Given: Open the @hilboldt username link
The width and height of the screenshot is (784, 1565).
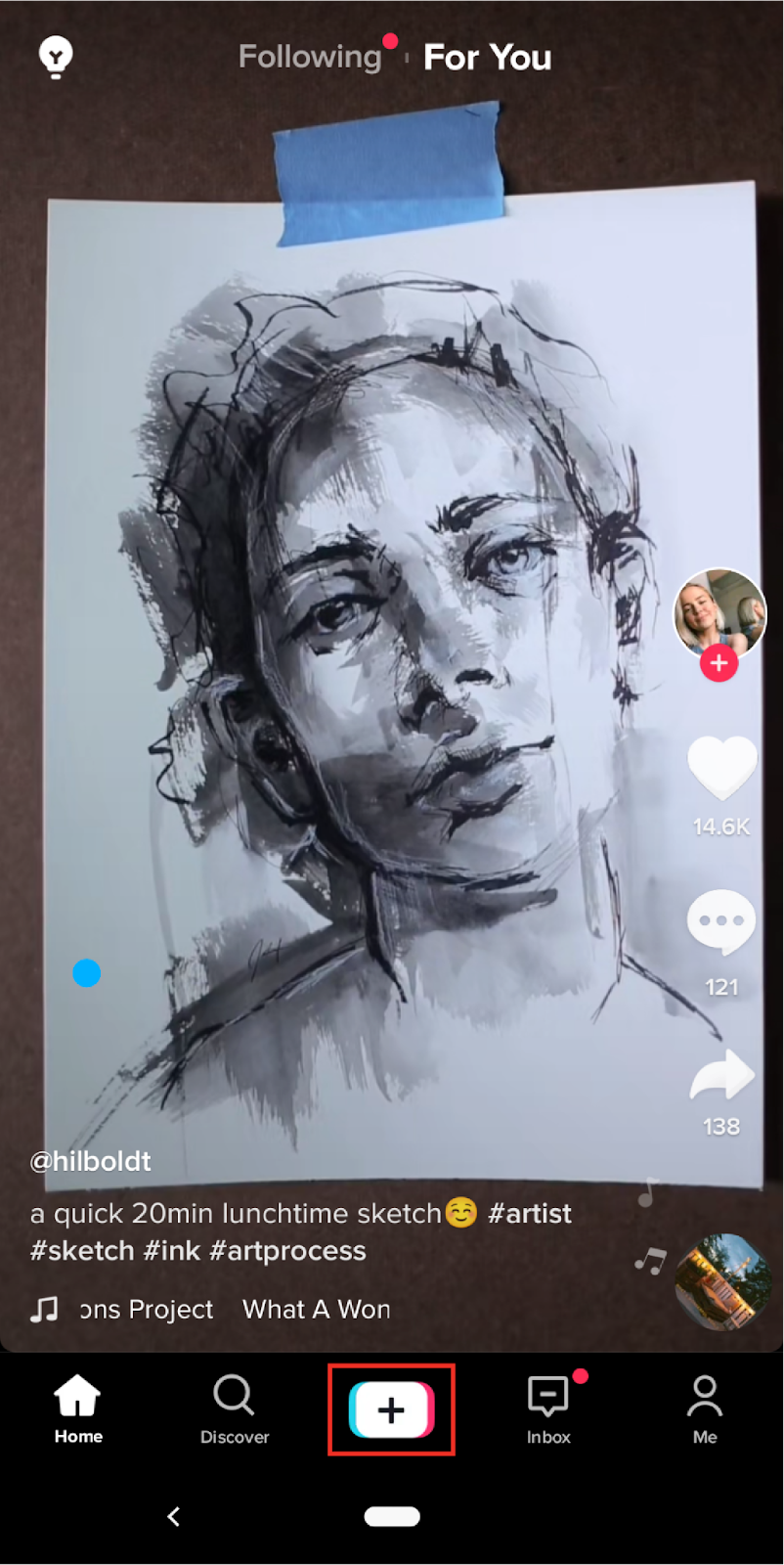Looking at the screenshot, I should click(x=91, y=1161).
